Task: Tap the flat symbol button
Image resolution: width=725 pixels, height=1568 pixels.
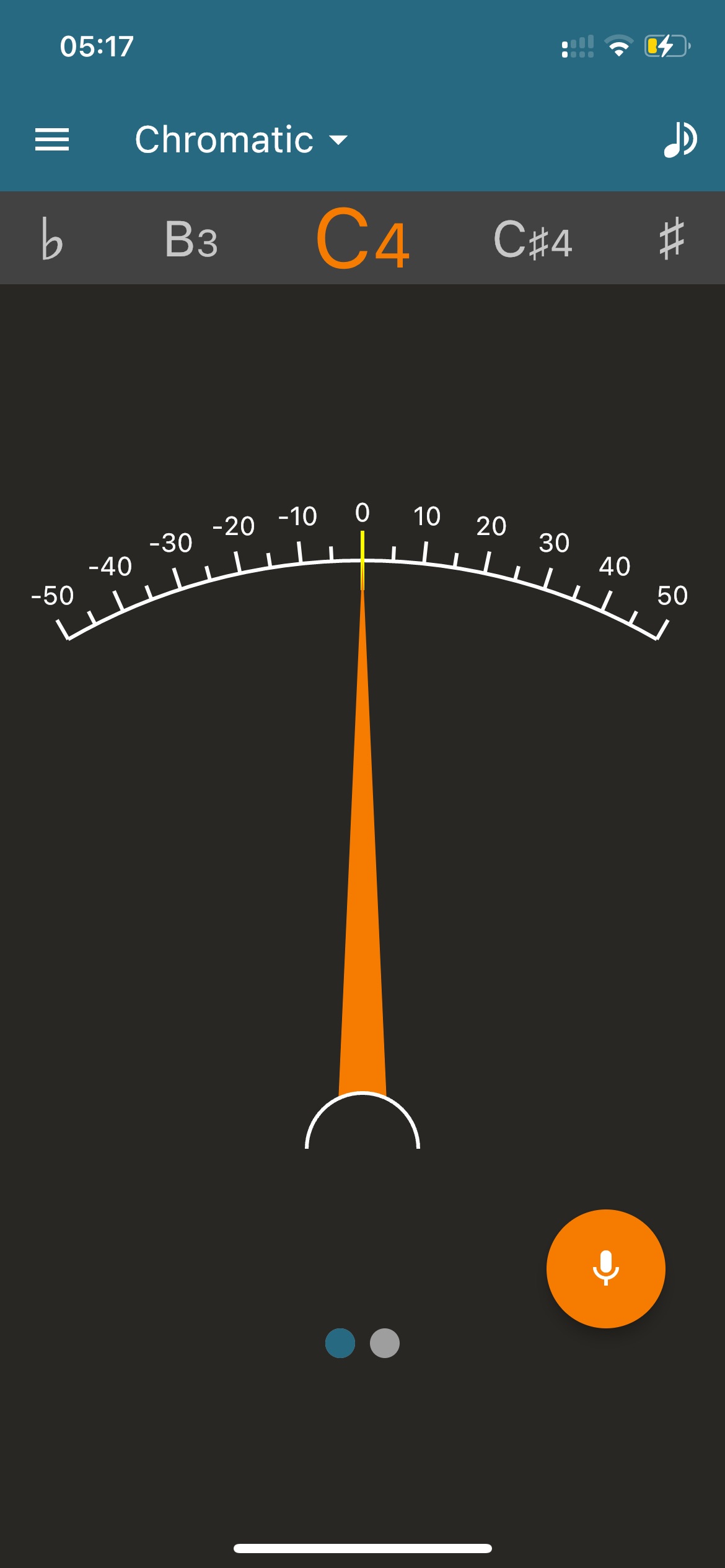Action: click(x=52, y=238)
